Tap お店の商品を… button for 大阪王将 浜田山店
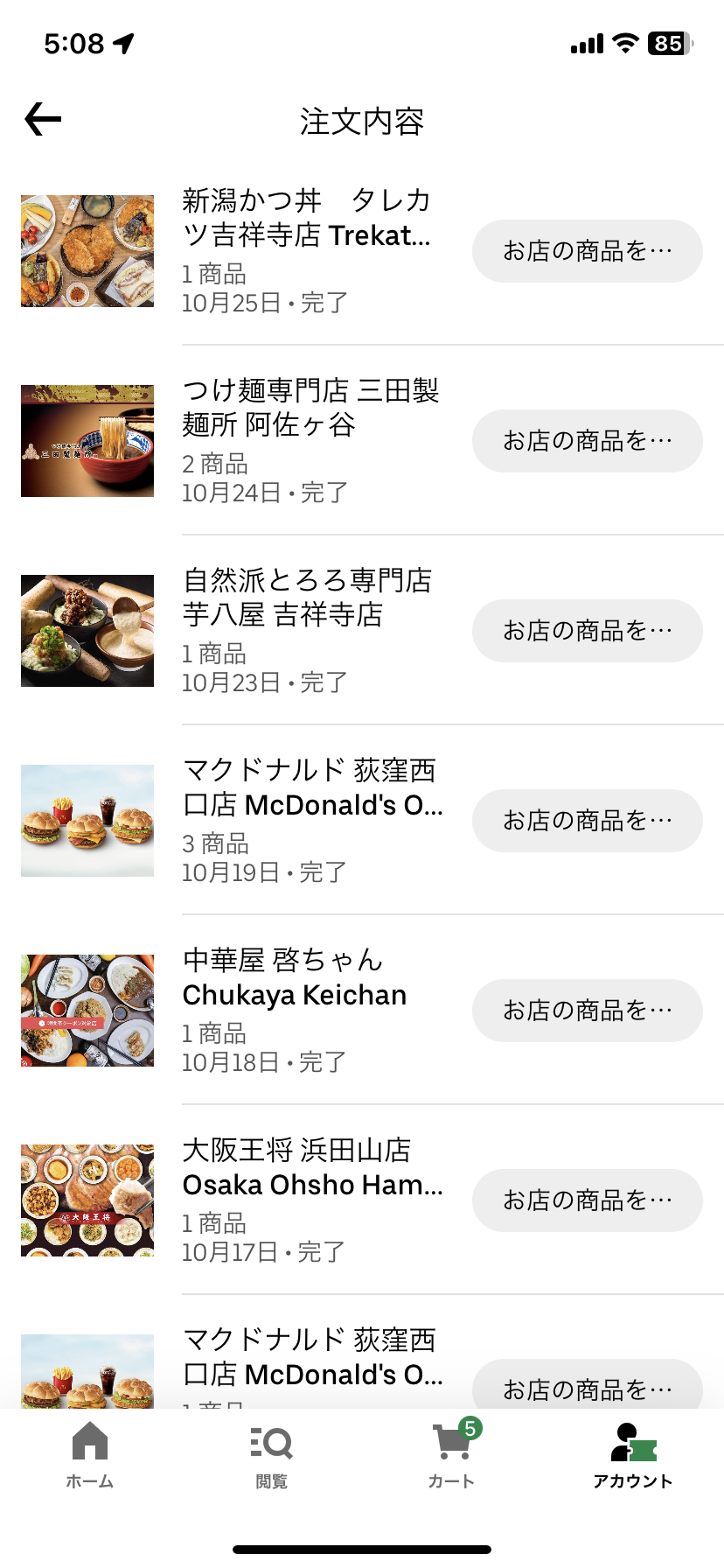The image size is (724, 1568). pos(587,1200)
